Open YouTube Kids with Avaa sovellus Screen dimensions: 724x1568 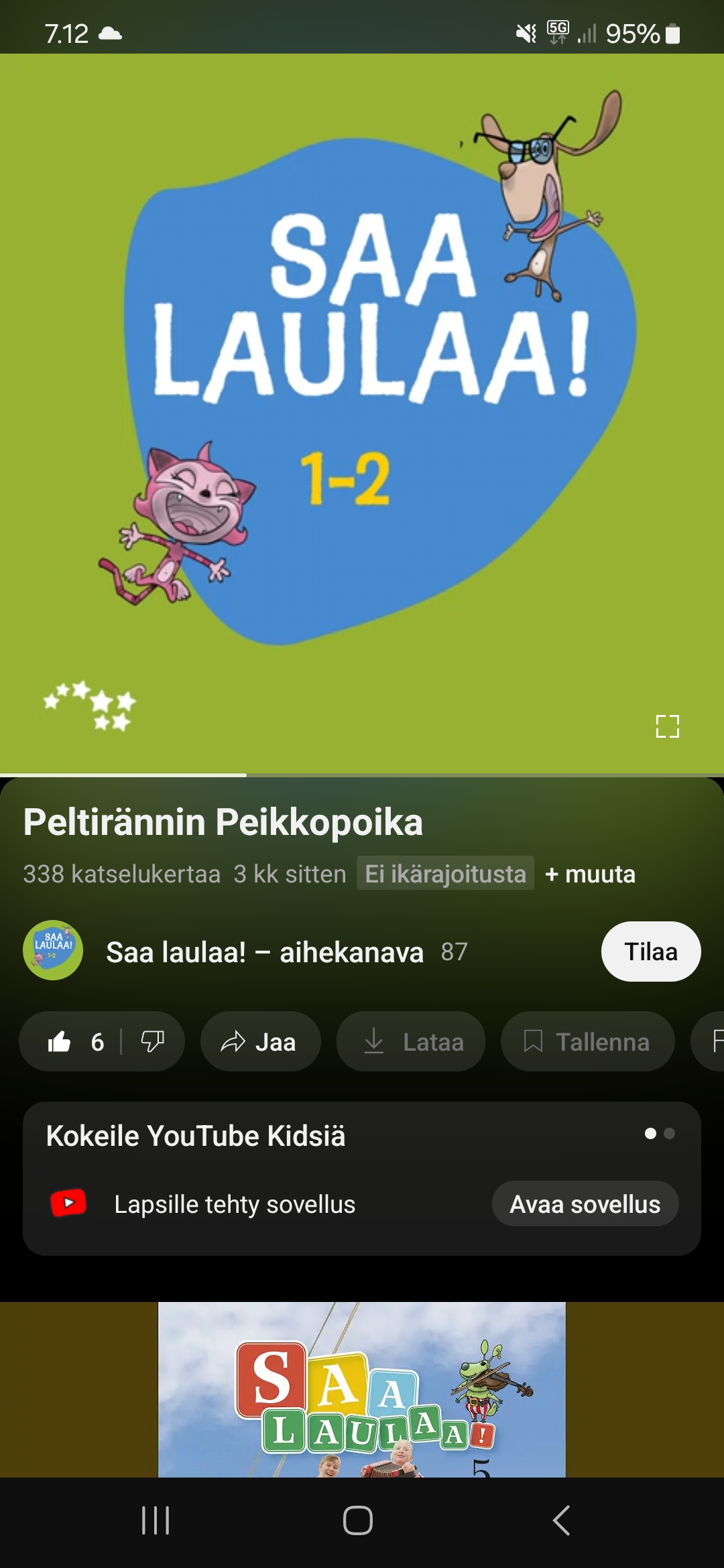(585, 1204)
